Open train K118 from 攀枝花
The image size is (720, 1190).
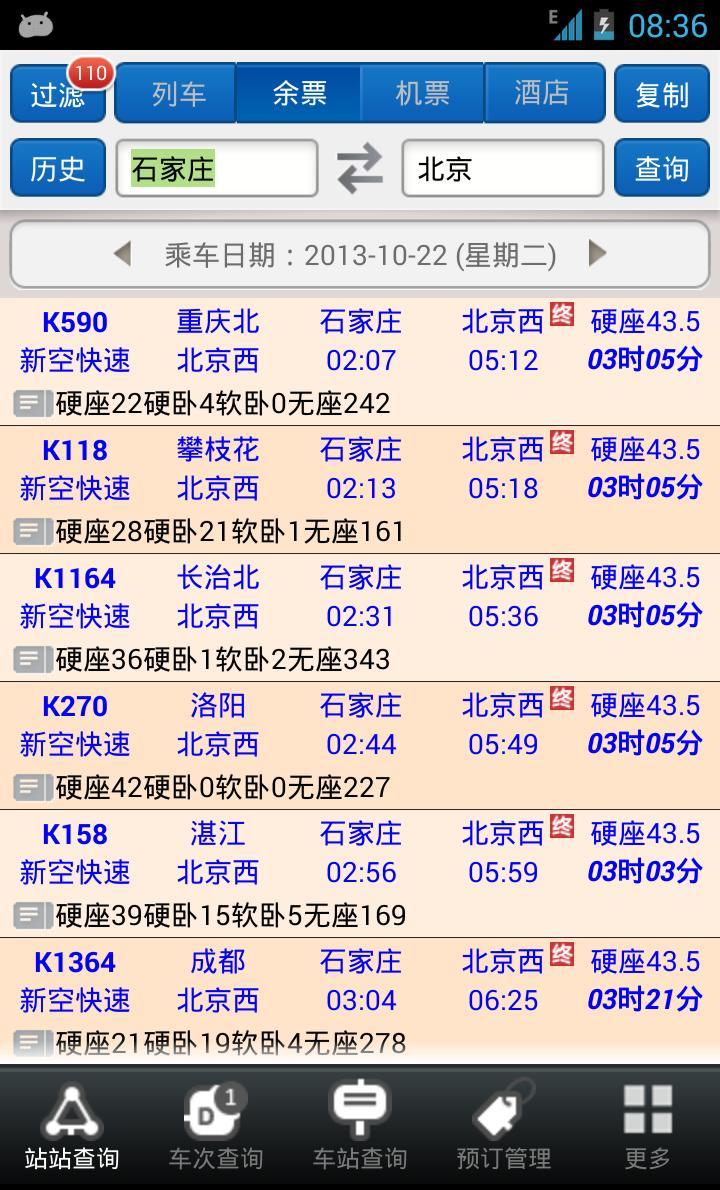pos(360,489)
